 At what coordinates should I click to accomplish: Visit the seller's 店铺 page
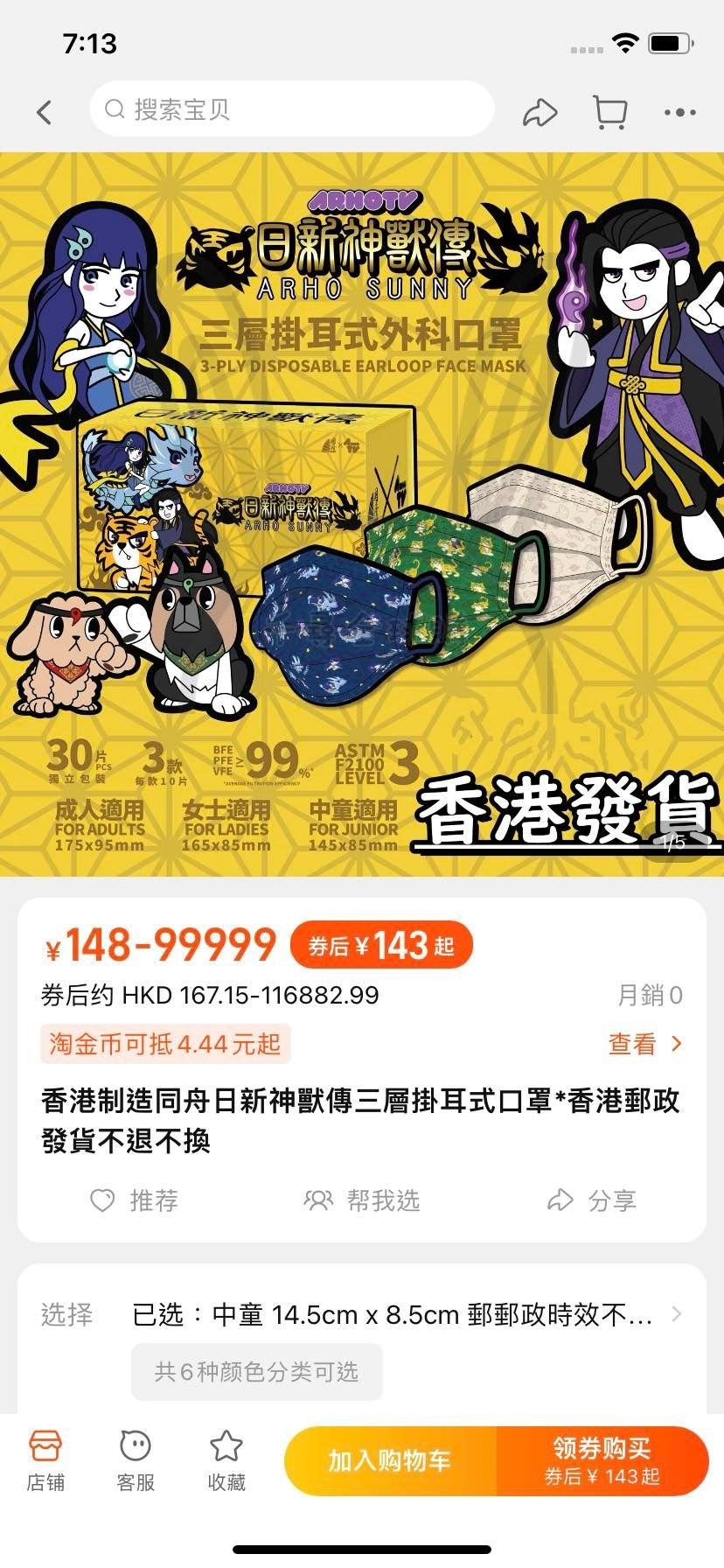[45, 1461]
